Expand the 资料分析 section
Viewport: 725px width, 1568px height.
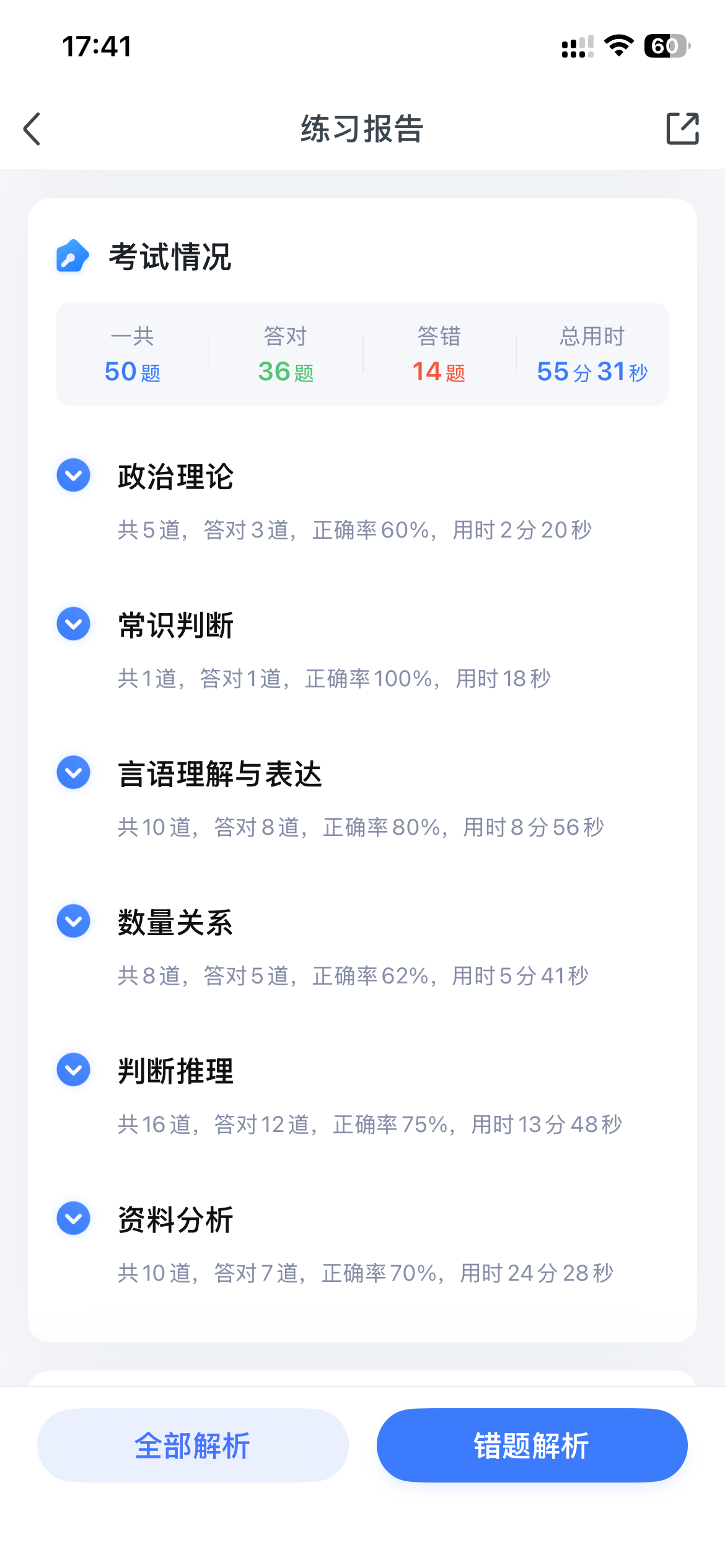[x=74, y=1219]
